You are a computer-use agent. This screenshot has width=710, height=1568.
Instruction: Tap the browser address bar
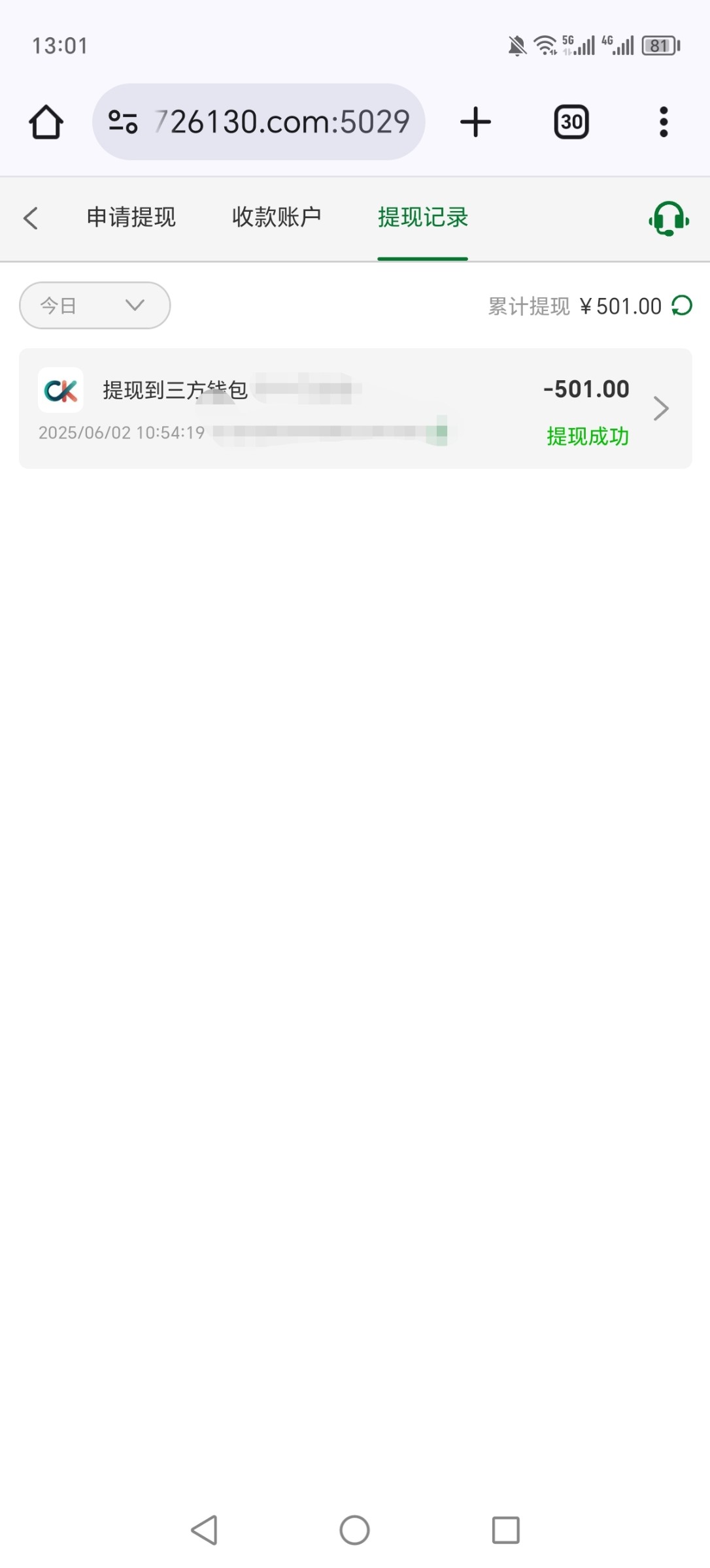click(259, 122)
